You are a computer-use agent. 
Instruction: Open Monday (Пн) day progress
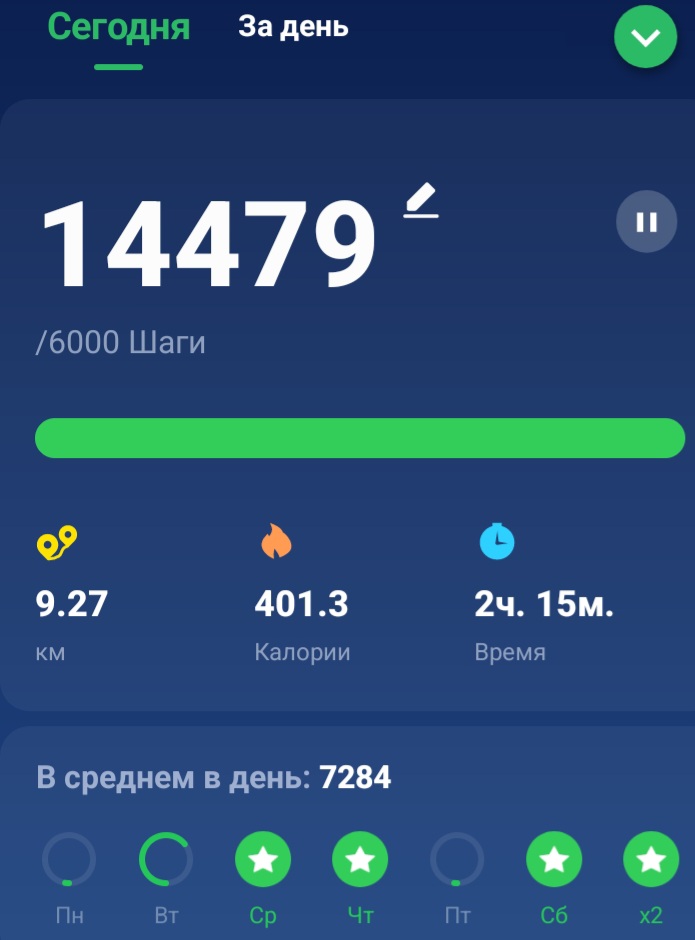point(69,860)
